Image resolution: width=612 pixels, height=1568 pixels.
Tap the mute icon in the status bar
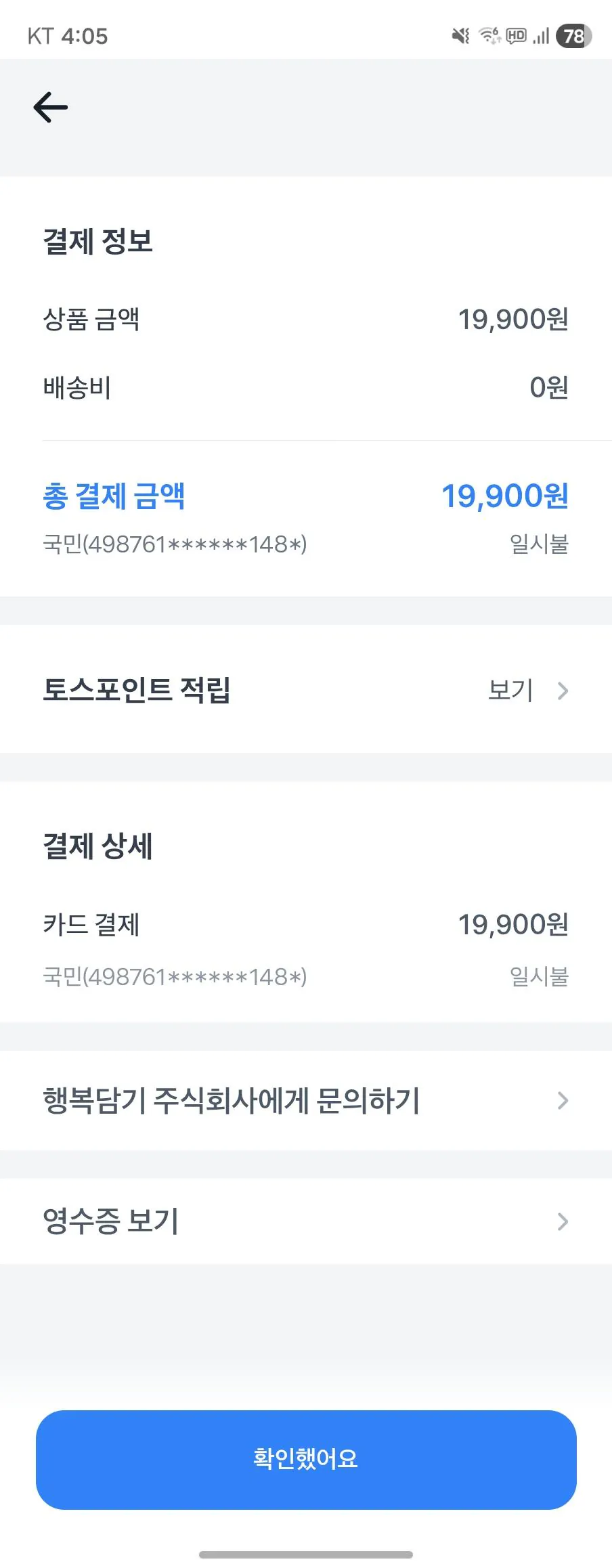459,36
